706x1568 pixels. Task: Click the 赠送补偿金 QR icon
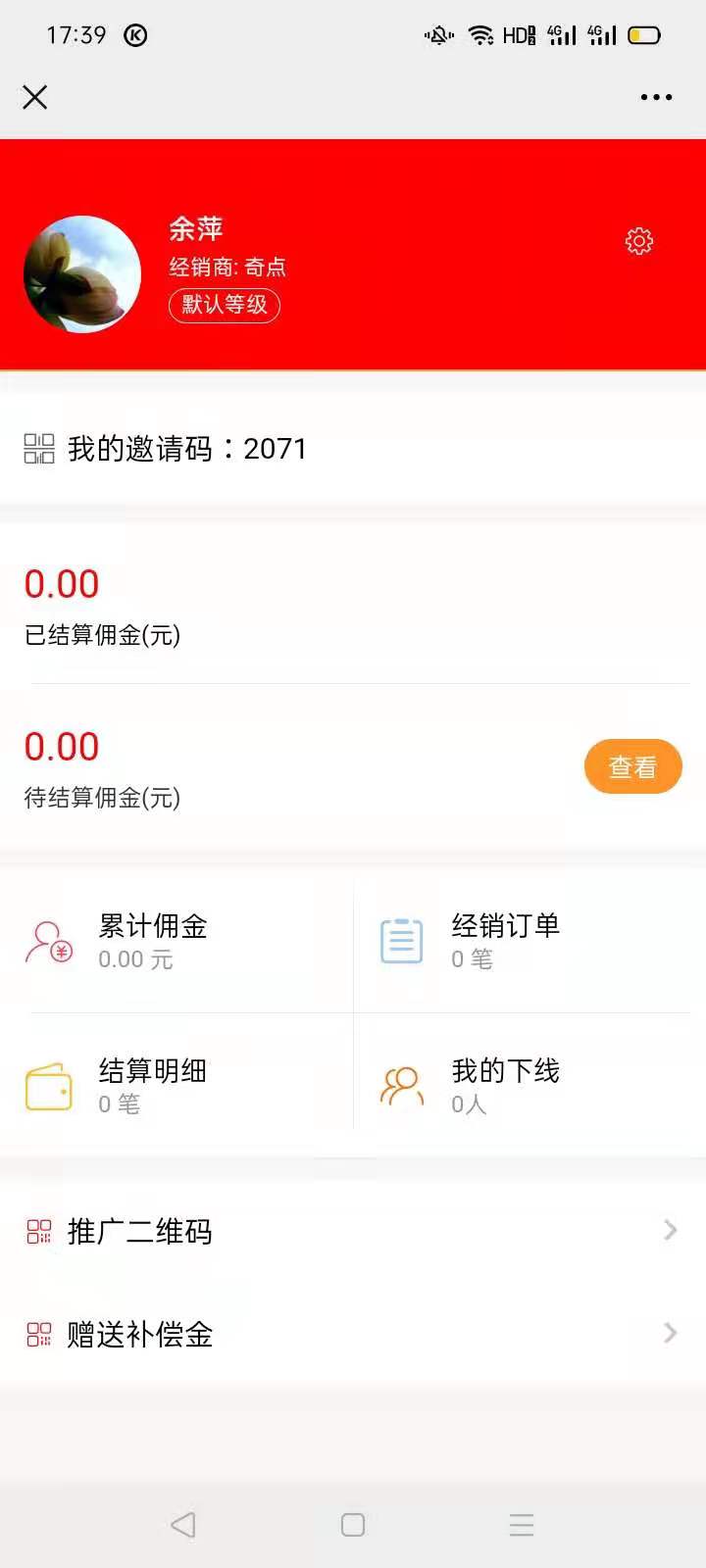coord(37,1335)
